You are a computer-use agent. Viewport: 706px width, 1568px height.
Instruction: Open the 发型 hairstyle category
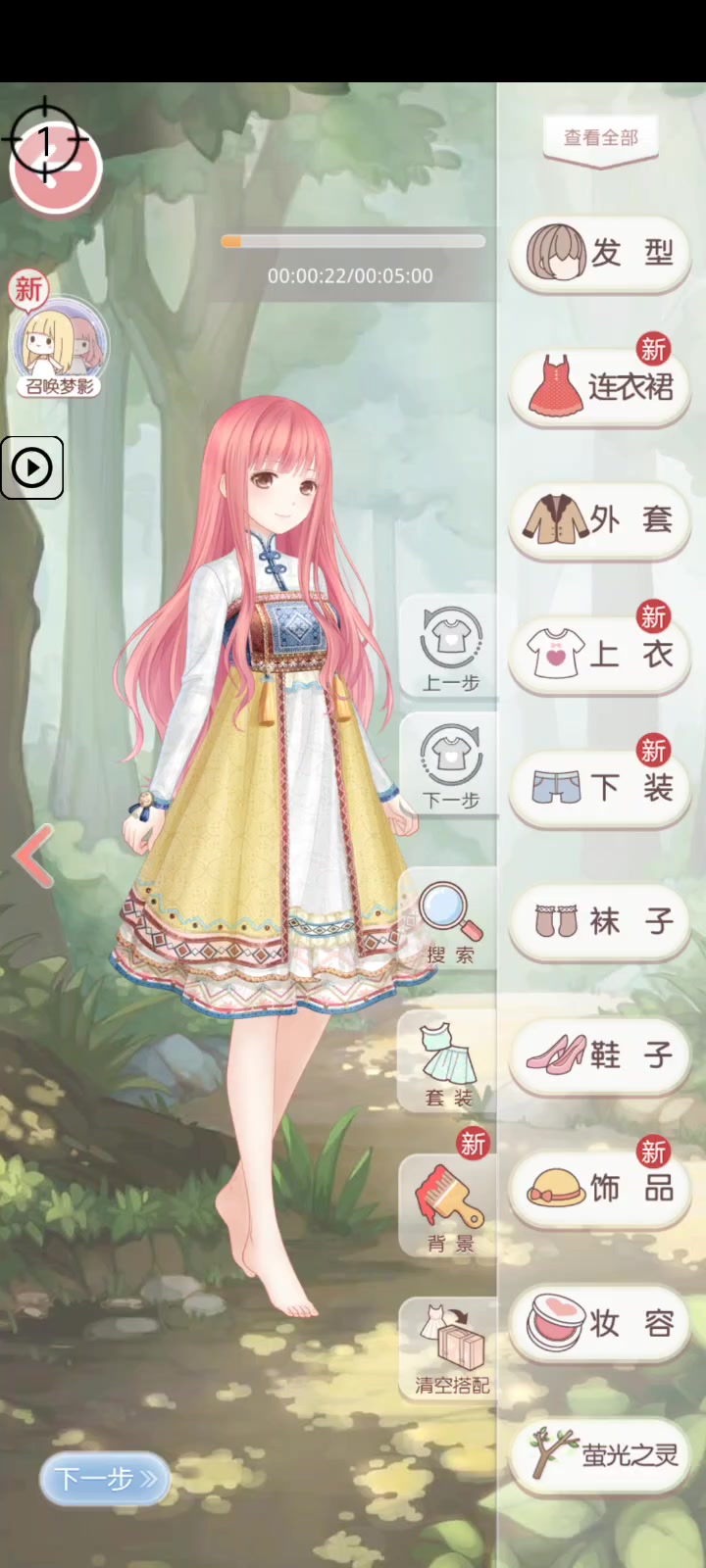[600, 254]
